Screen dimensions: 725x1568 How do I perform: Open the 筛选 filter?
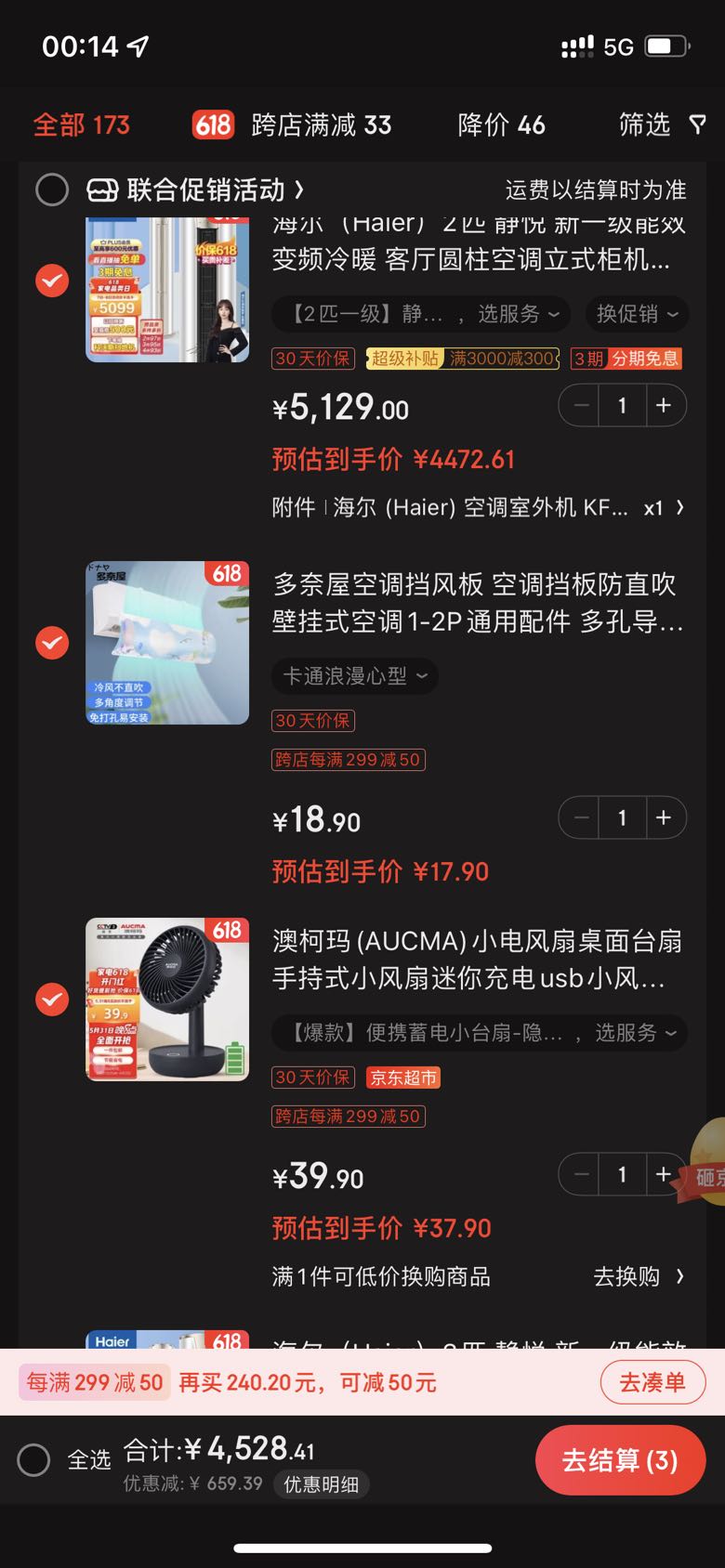[x=663, y=124]
